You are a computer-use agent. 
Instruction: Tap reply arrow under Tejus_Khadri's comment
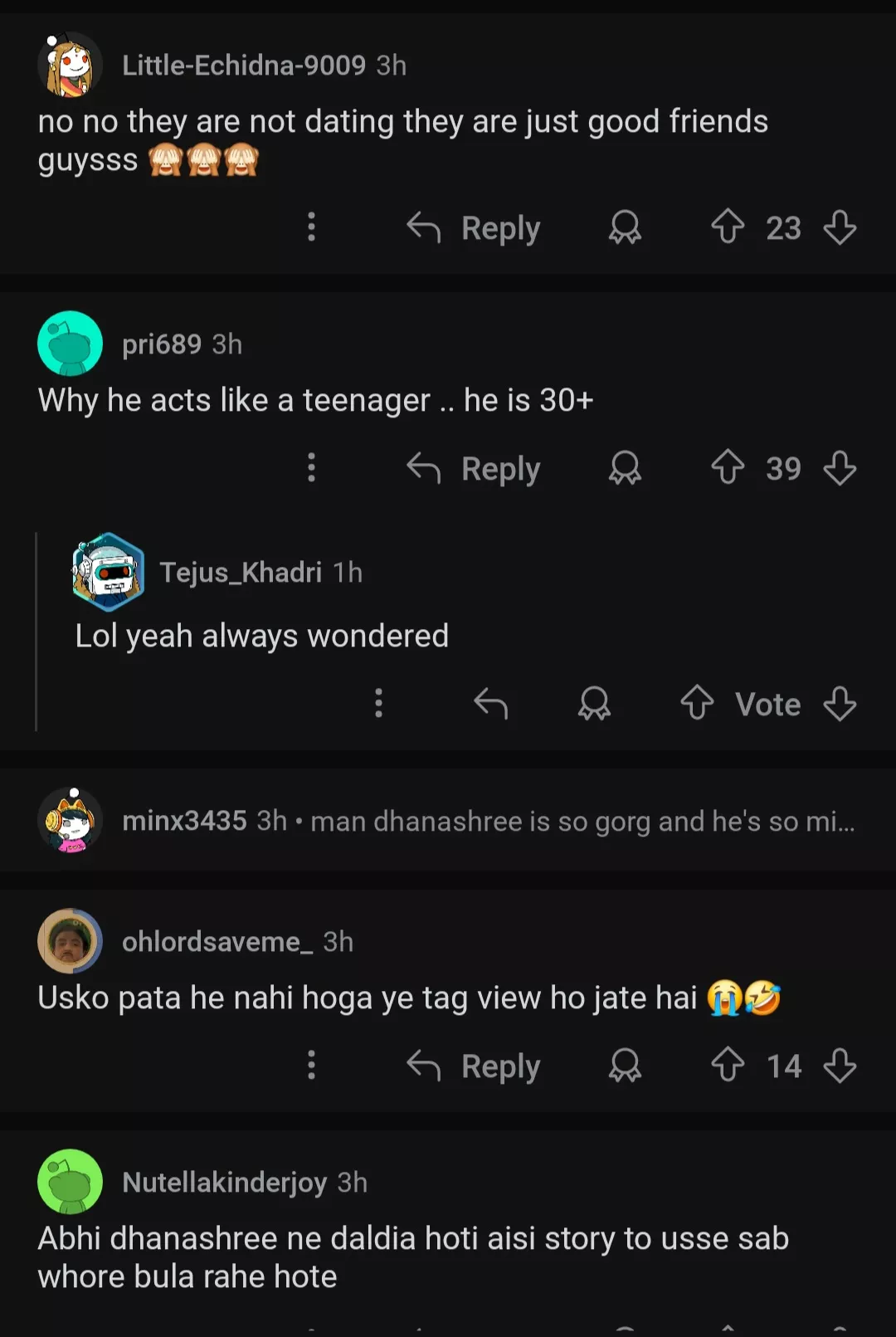click(490, 704)
